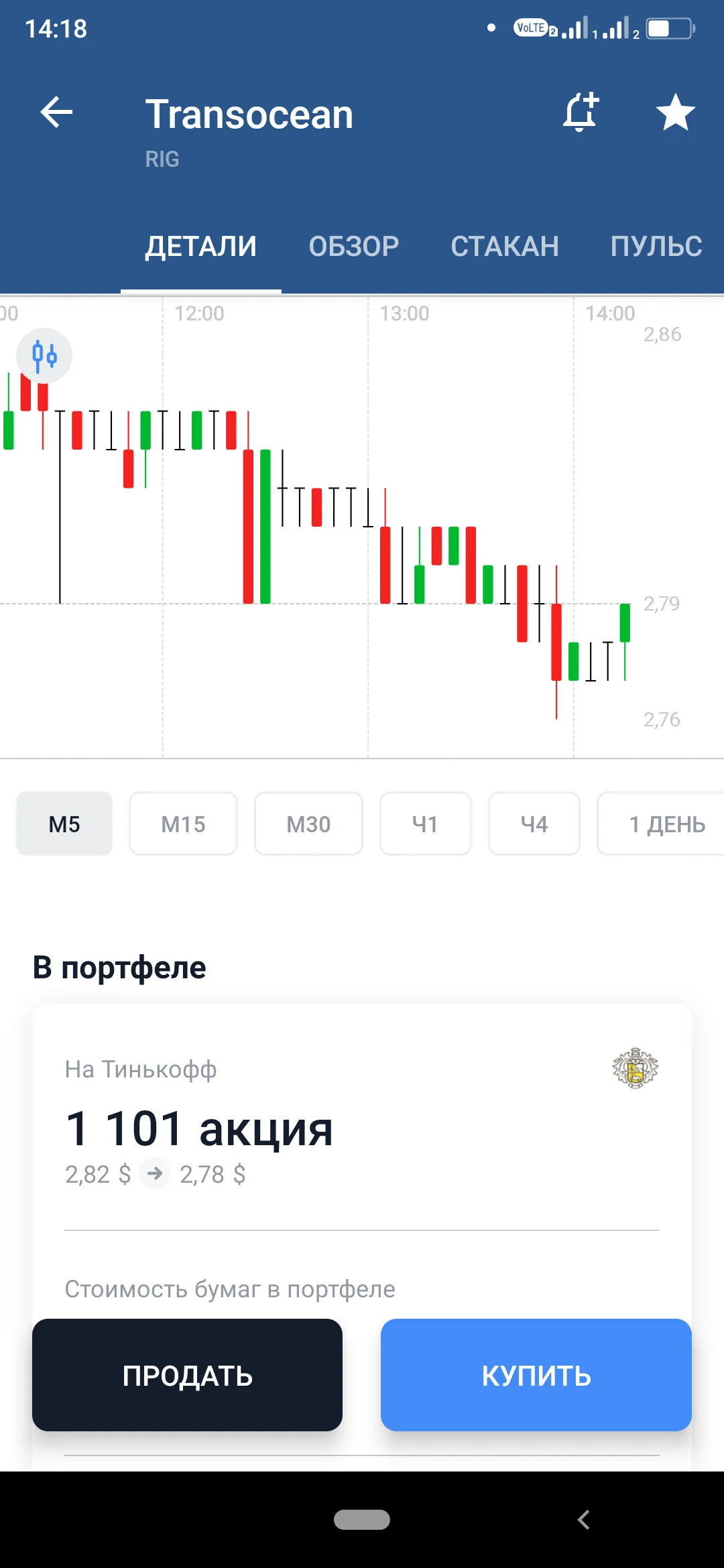The width and height of the screenshot is (724, 1568).
Task: Change chart type with the candlestick icon
Action: [x=44, y=355]
